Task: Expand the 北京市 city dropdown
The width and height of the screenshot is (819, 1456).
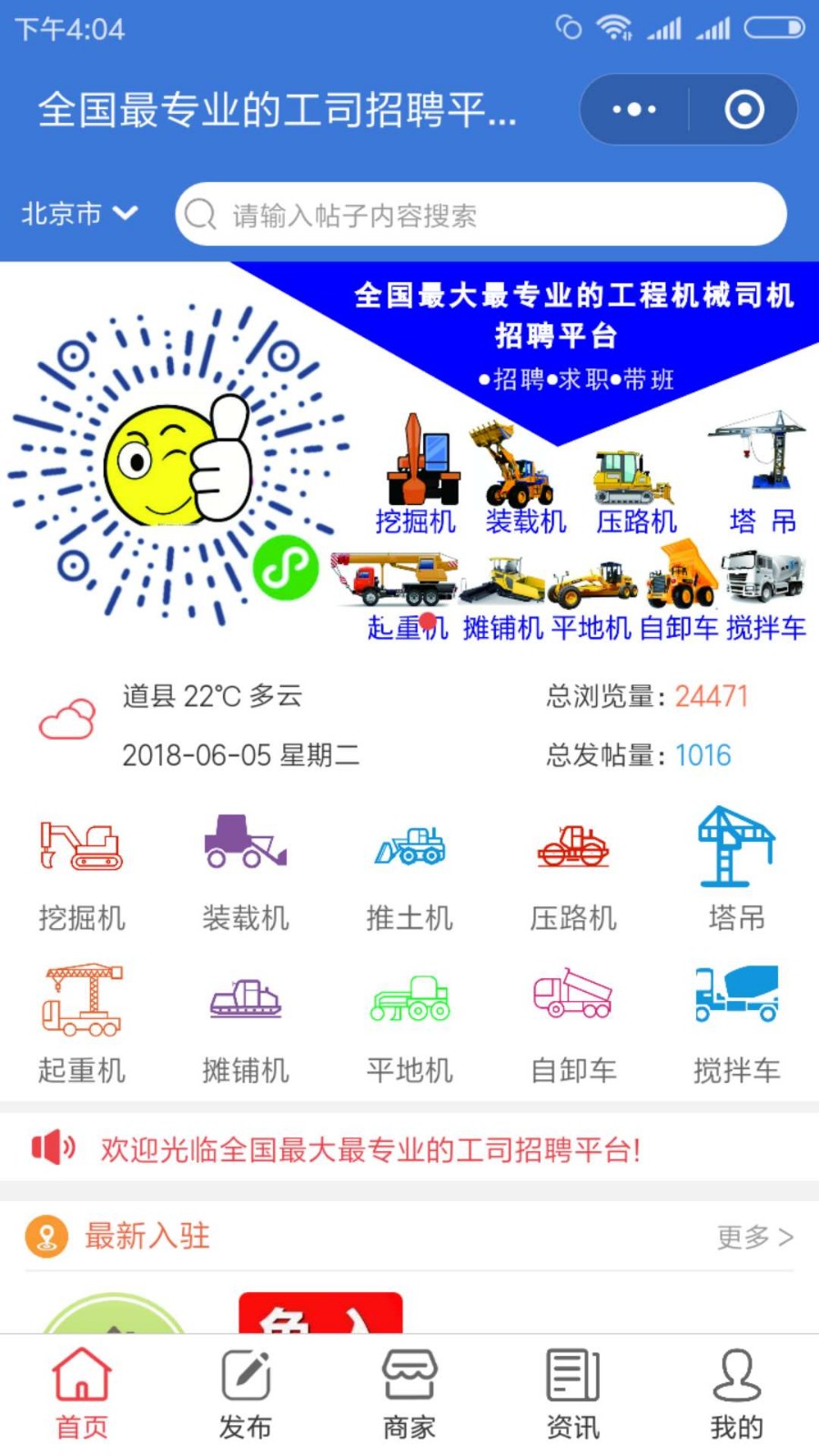Action: click(x=79, y=214)
